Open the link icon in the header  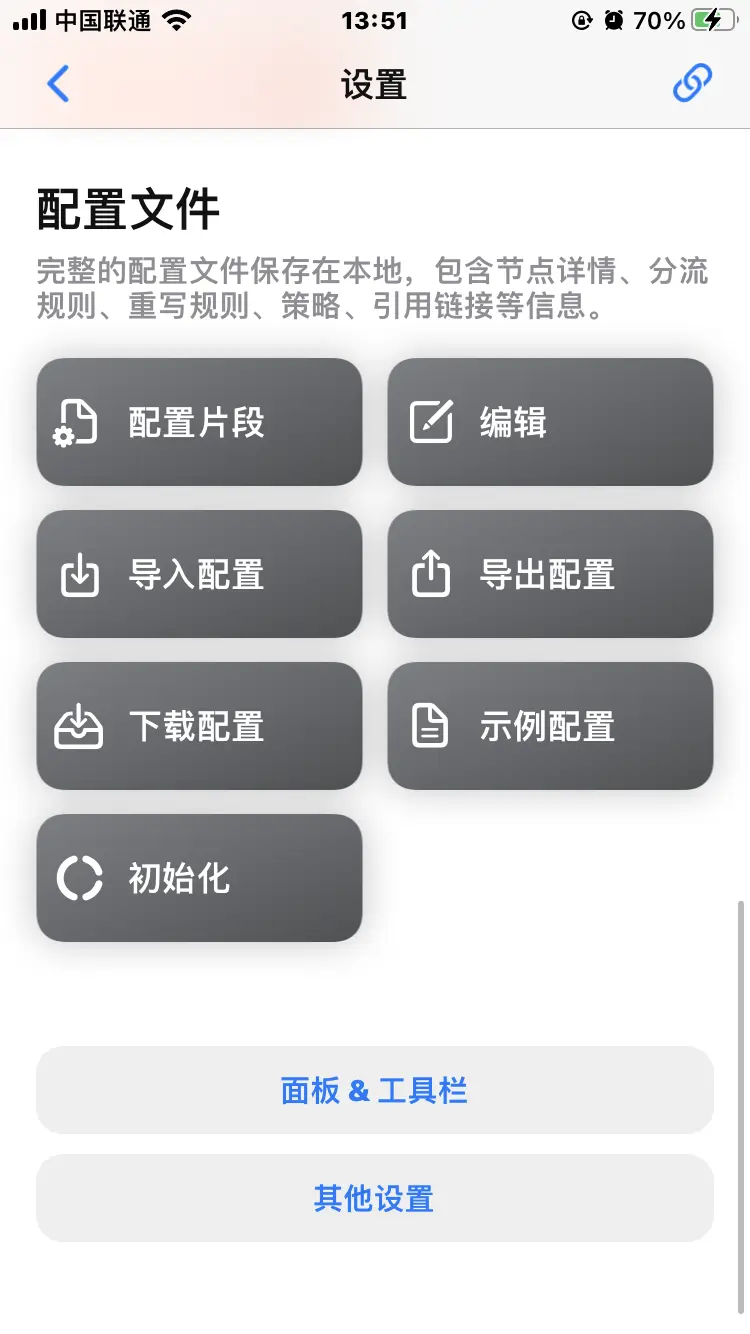point(692,84)
